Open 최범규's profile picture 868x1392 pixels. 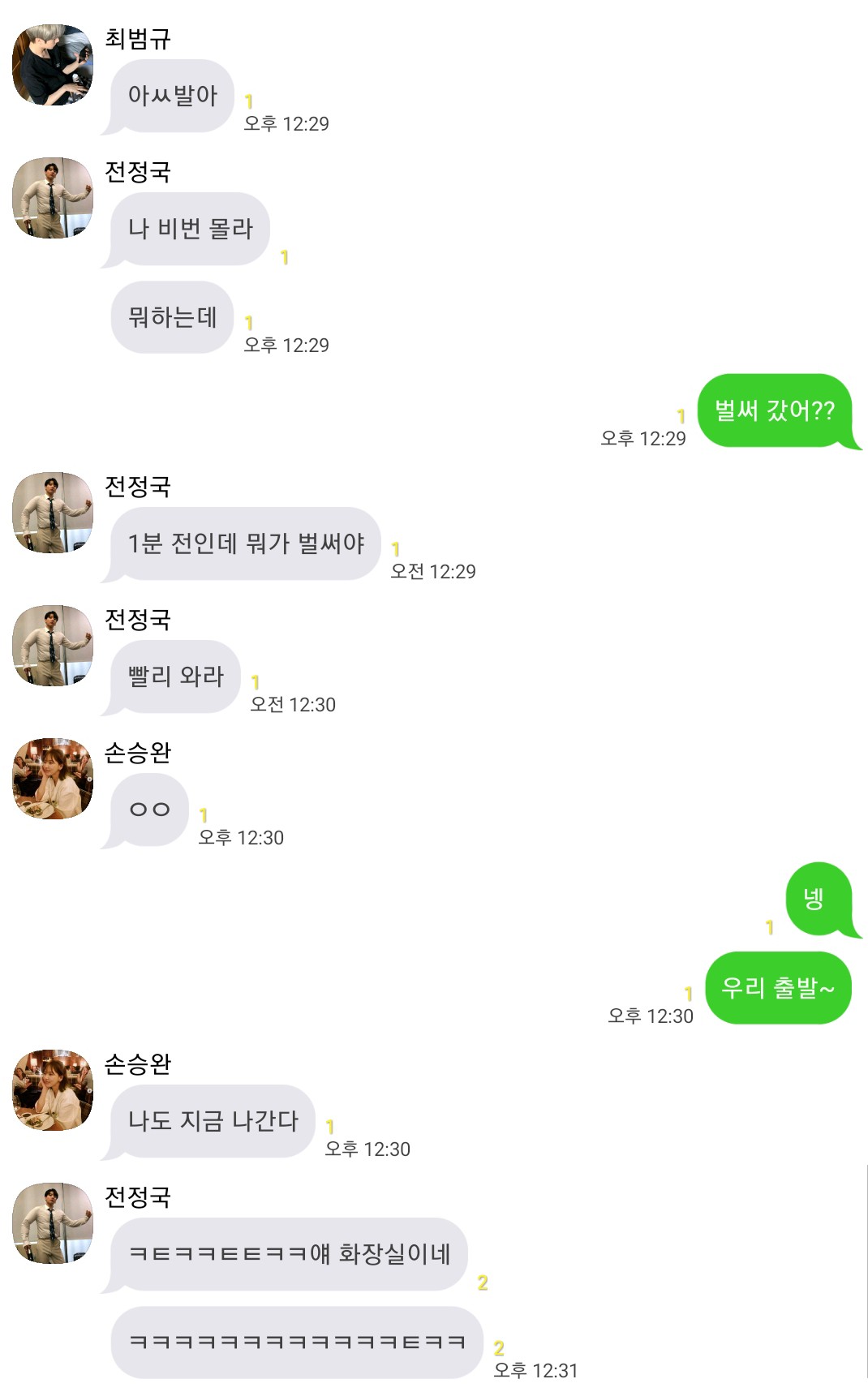click(x=53, y=65)
